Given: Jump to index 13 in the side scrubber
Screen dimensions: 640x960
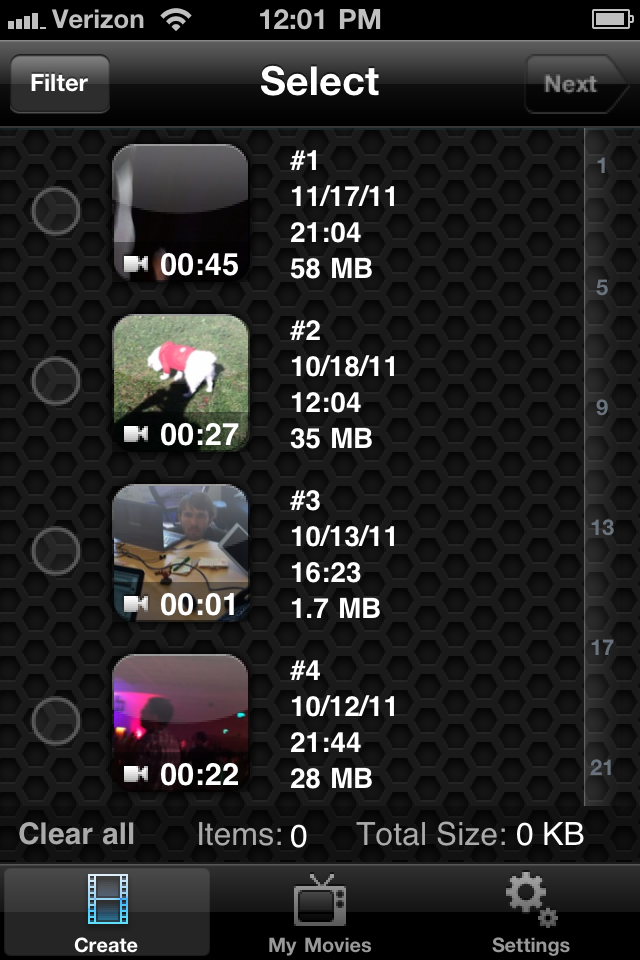Looking at the screenshot, I should click(x=602, y=527).
